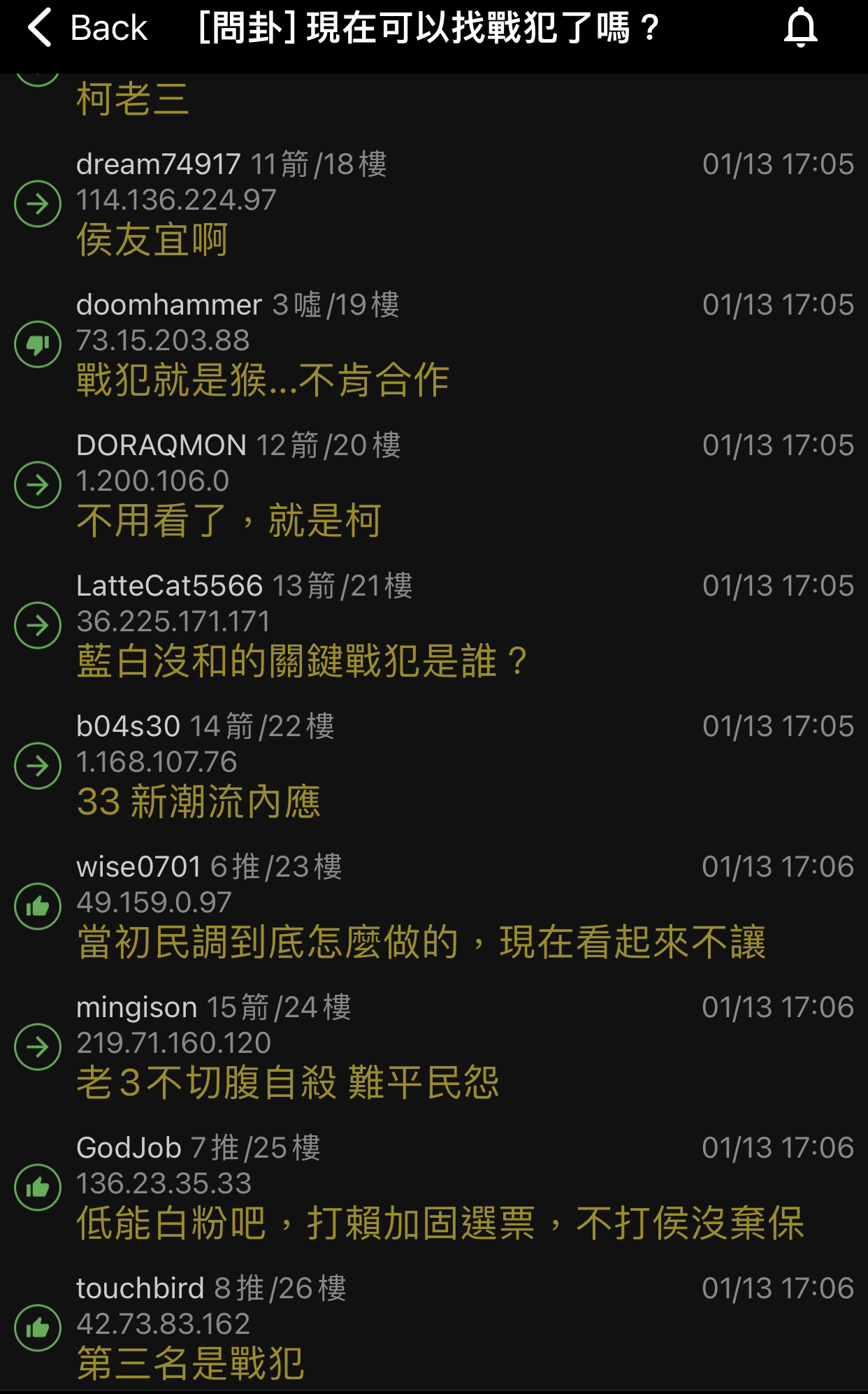This screenshot has height=1394, width=868.
Task: Select mingison's comment on floor 24
Action: tap(434, 1047)
